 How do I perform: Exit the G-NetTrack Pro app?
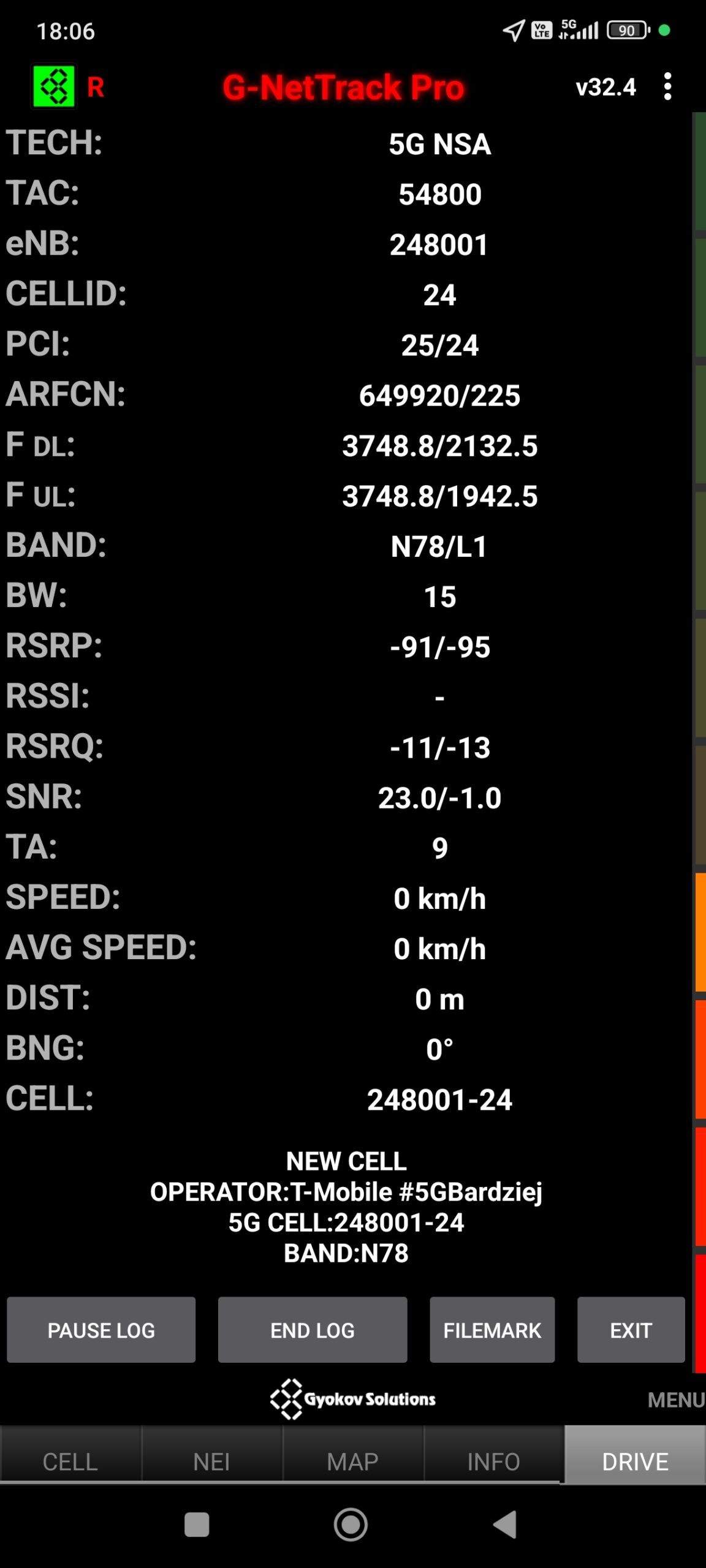(631, 1330)
